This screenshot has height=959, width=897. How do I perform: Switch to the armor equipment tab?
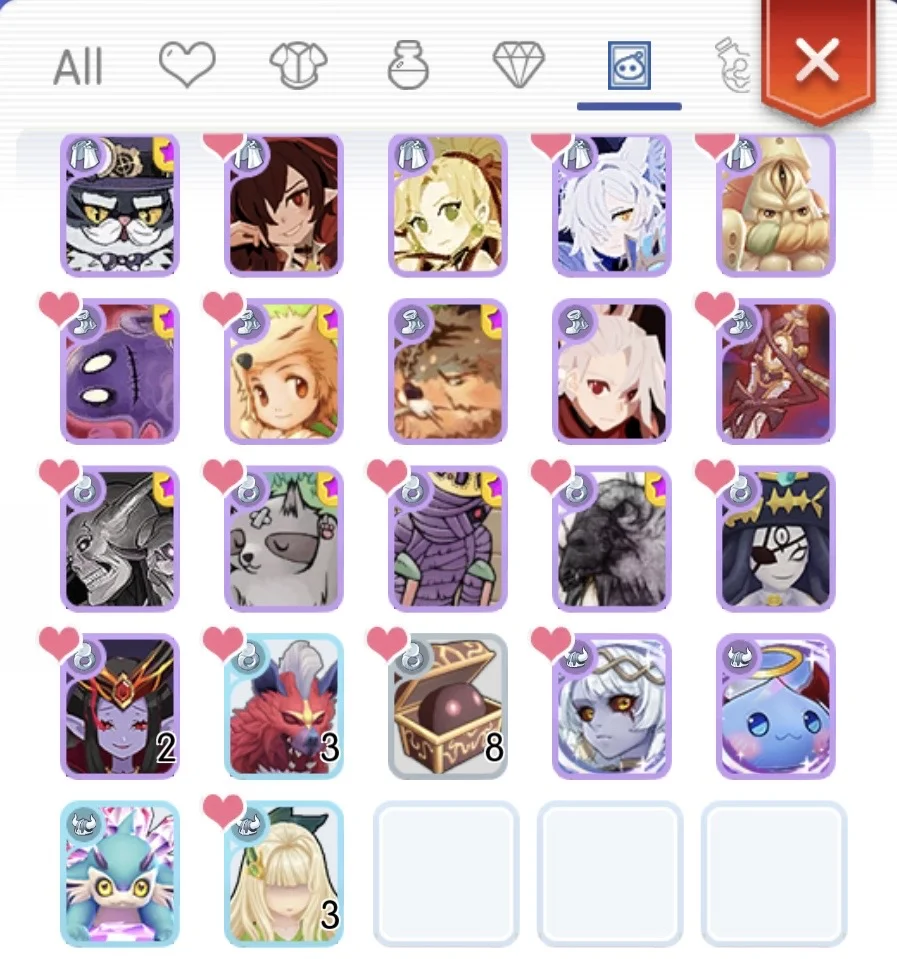(298, 66)
